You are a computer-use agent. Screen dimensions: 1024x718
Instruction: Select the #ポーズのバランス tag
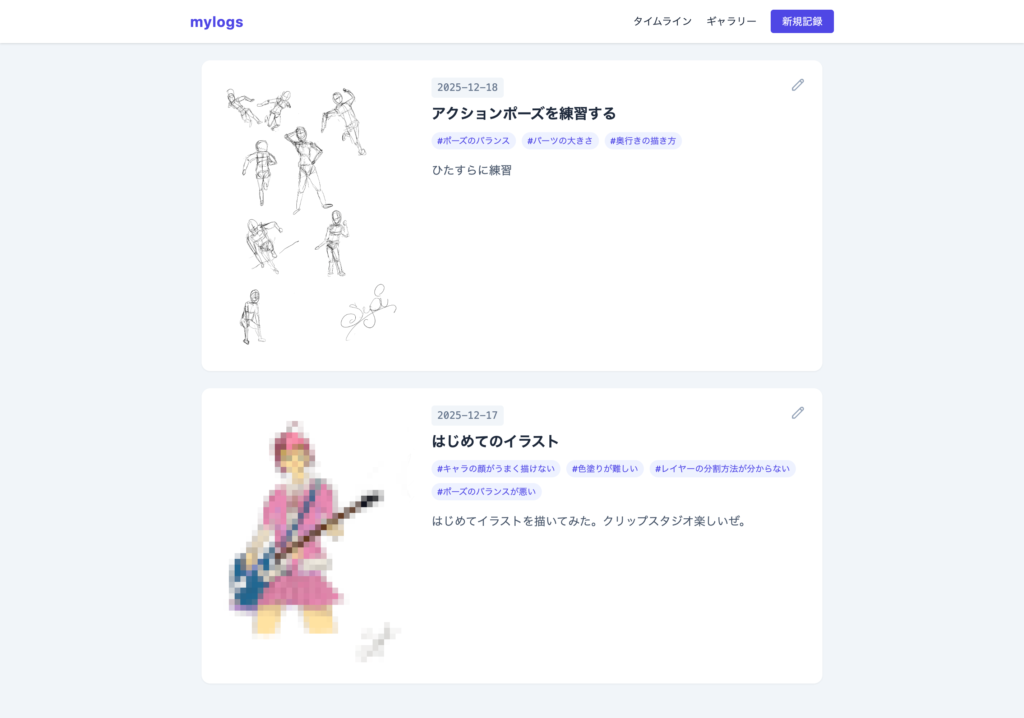coord(474,141)
